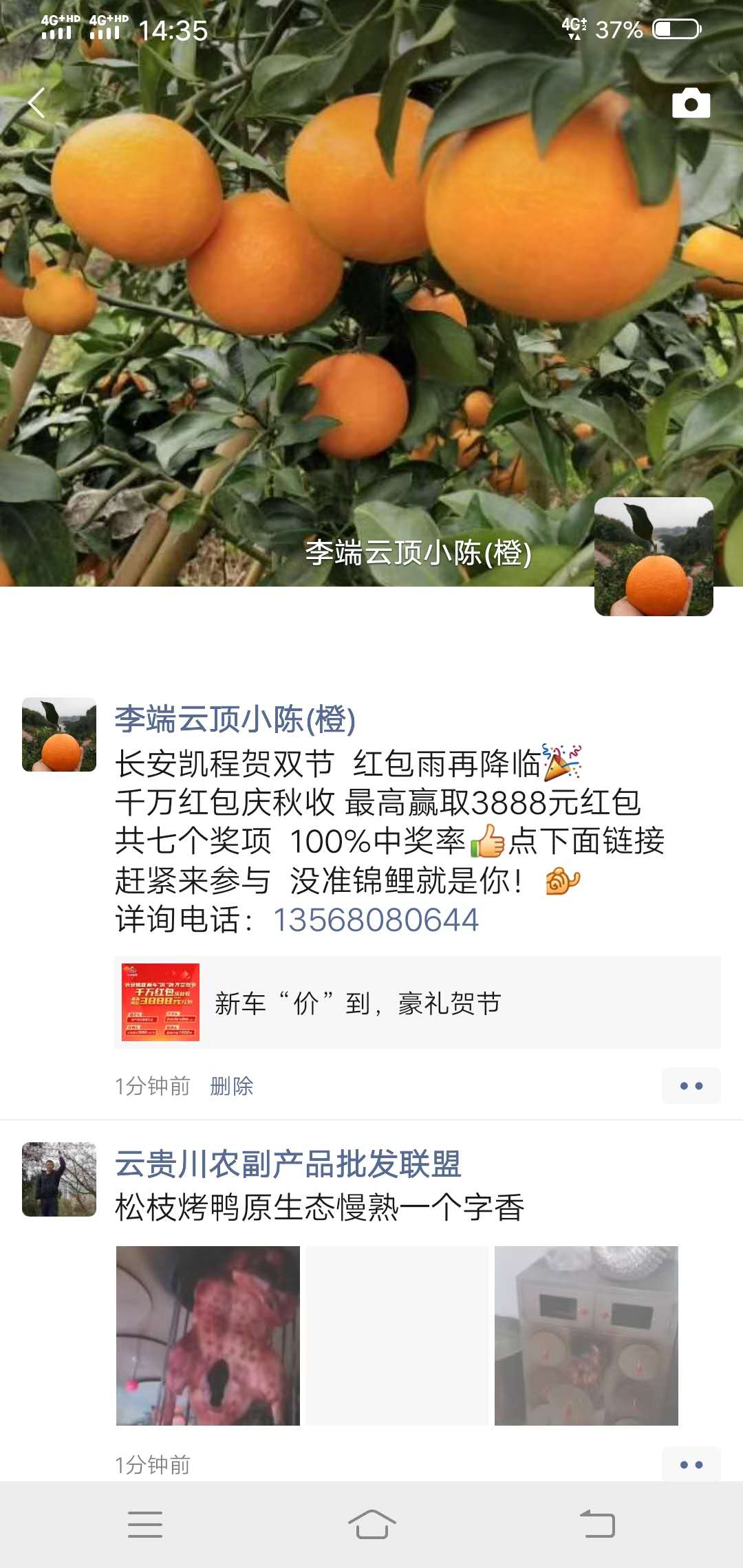Open the like/comment dots under the roasted duck post
This screenshot has height=1568, width=743.
pyautogui.click(x=691, y=1464)
